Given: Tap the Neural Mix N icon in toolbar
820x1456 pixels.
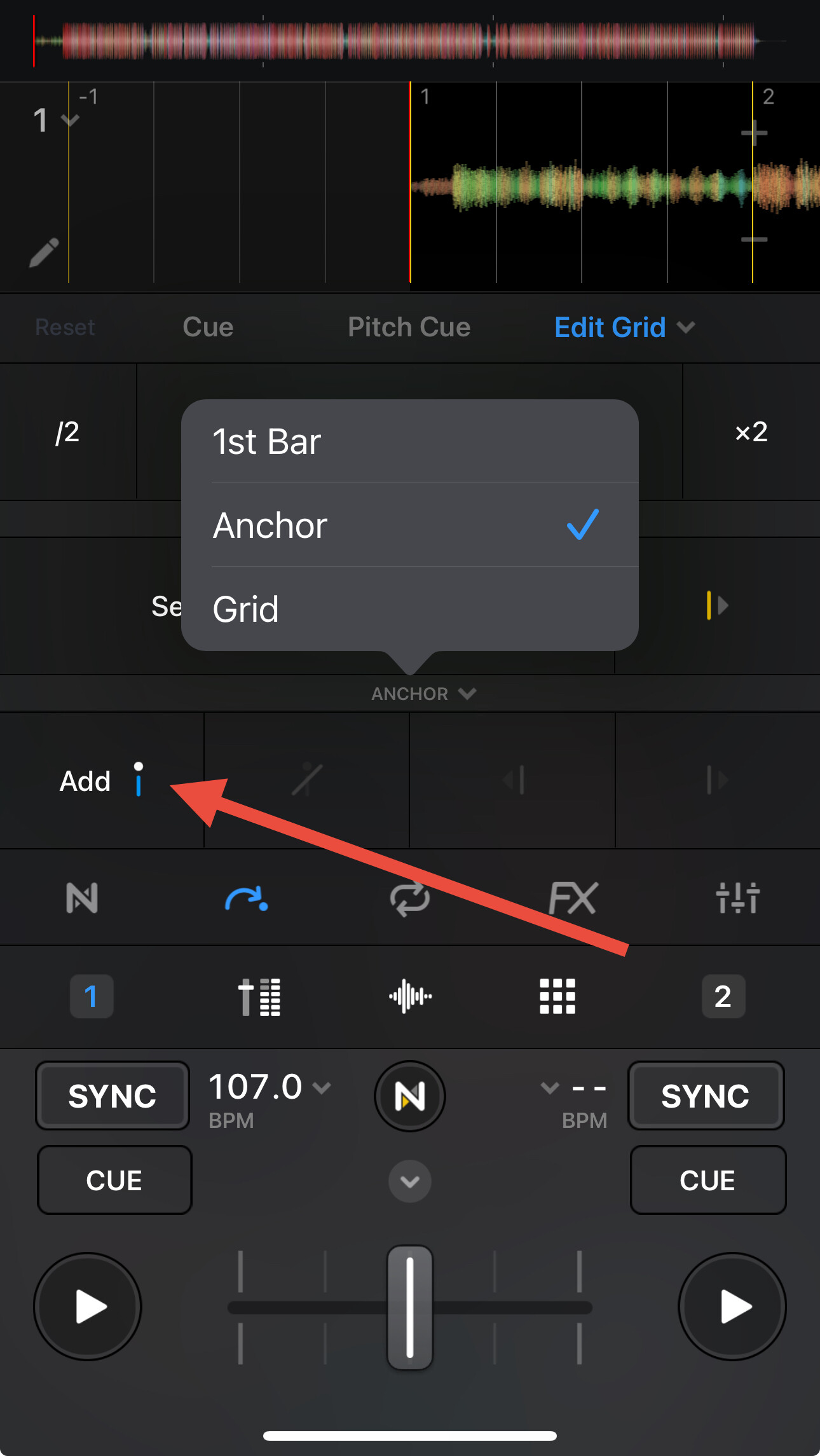Looking at the screenshot, I should tap(82, 898).
